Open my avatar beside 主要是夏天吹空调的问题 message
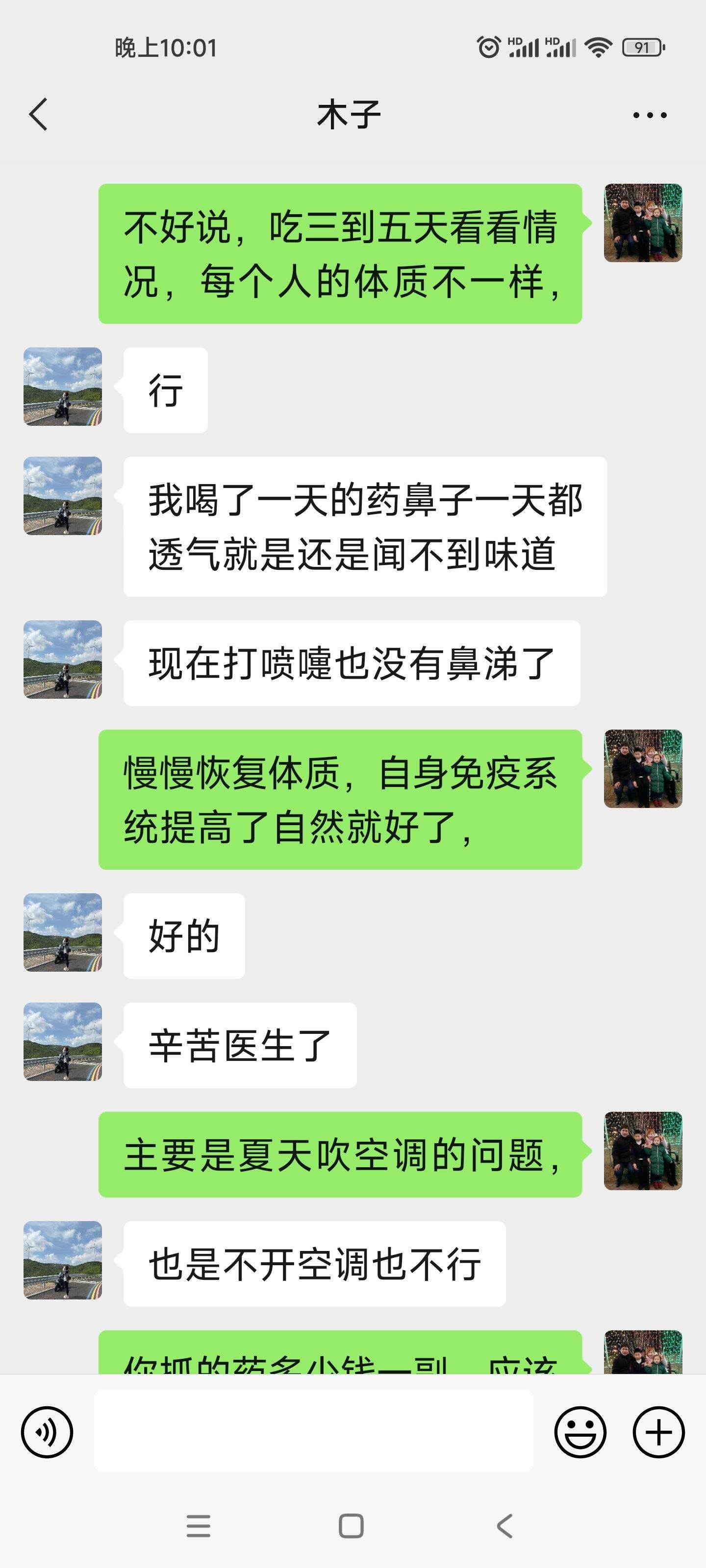706x1568 pixels. pyautogui.click(x=643, y=1151)
